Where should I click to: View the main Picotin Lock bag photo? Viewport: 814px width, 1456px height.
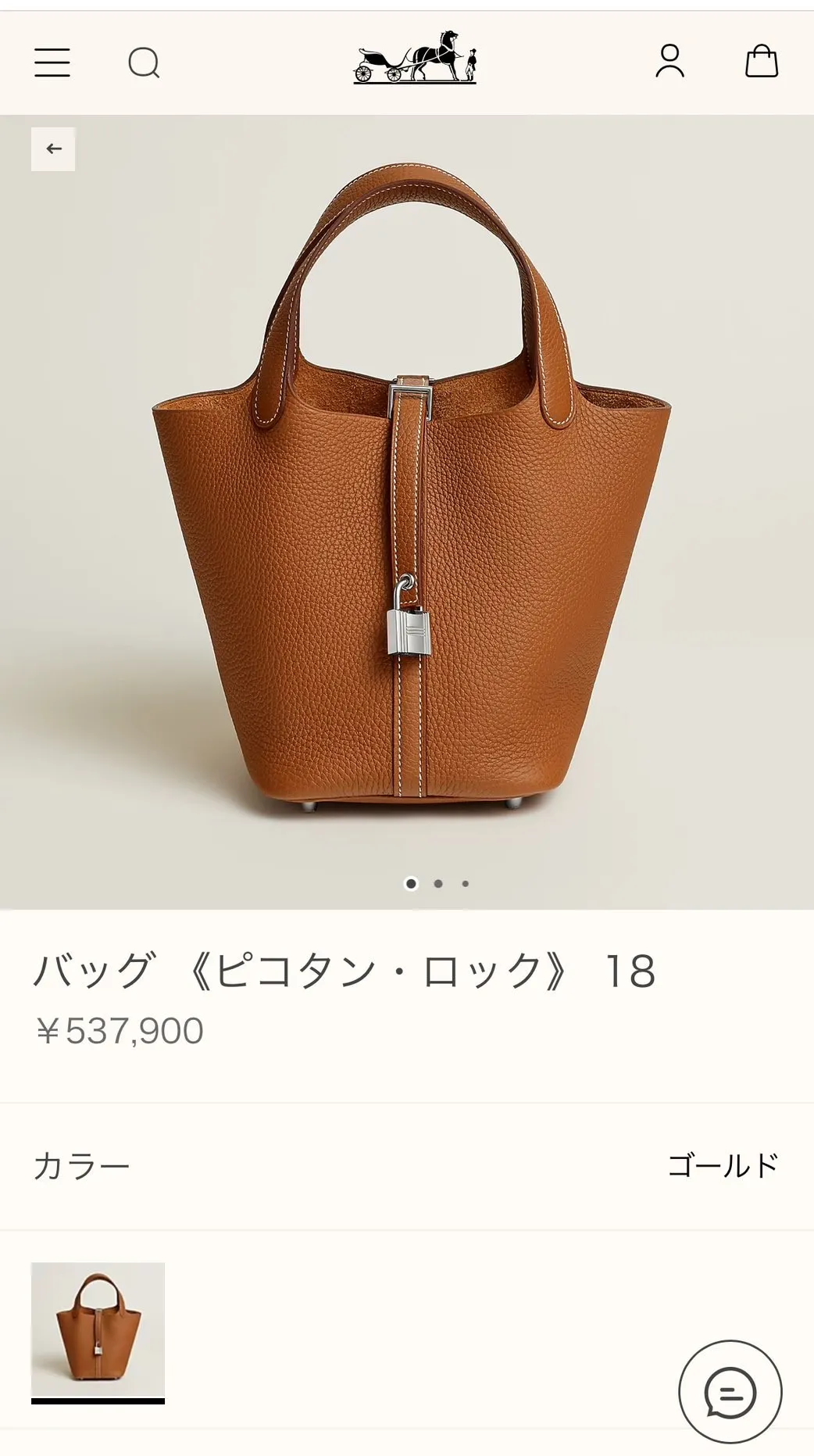coord(410,500)
